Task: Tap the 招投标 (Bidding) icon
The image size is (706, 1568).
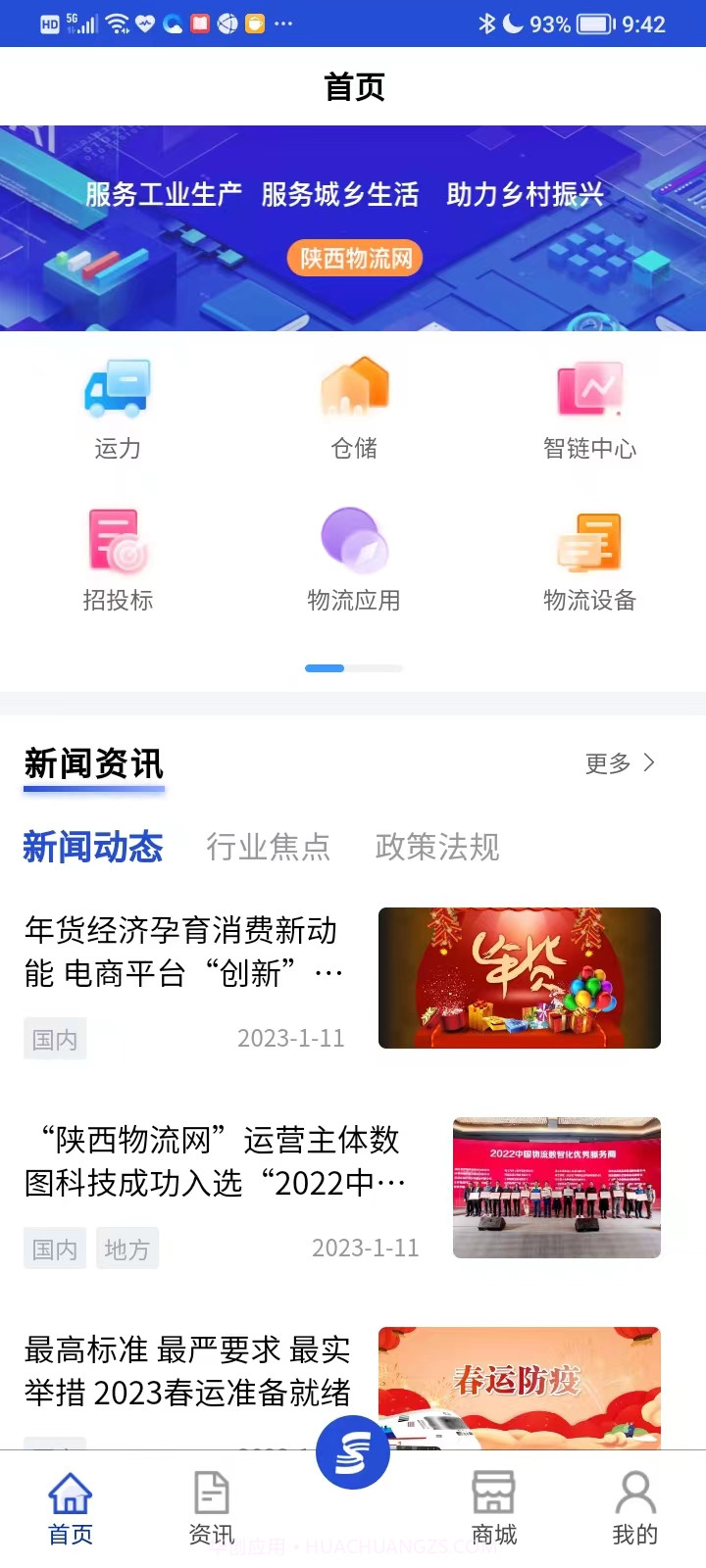Action: pos(117,559)
